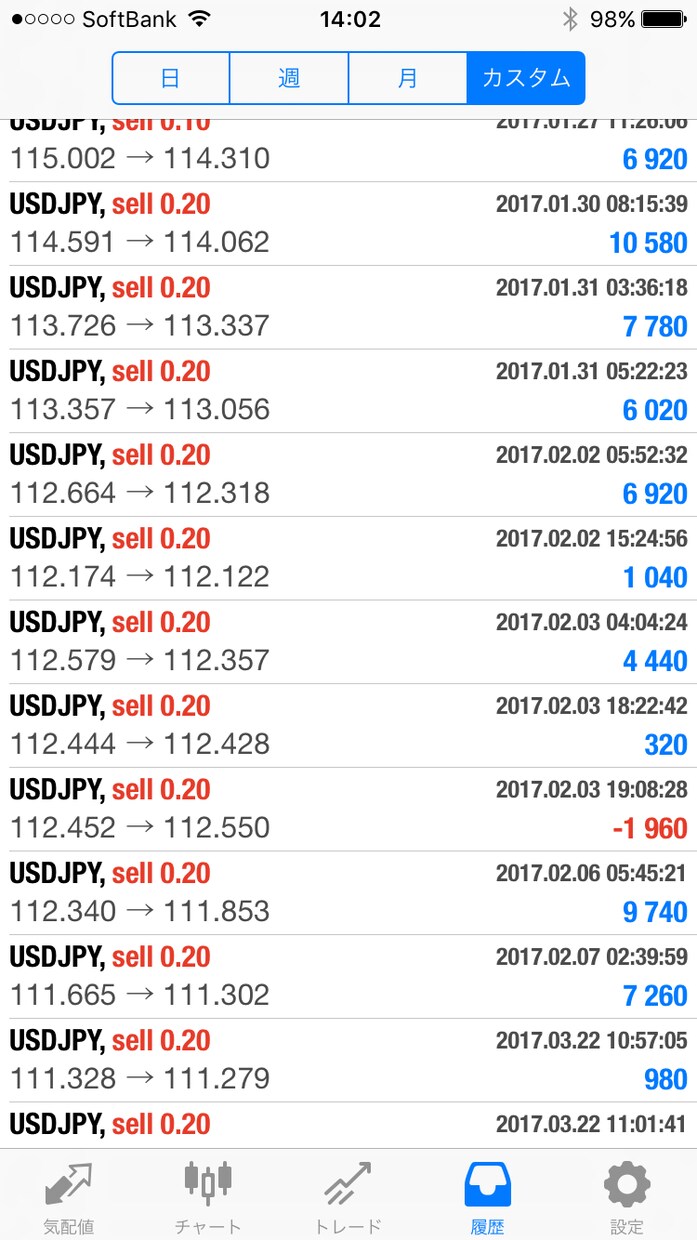View details of trade 112.340 → 111.853
Screen dimensions: 697x1240
tap(348, 893)
